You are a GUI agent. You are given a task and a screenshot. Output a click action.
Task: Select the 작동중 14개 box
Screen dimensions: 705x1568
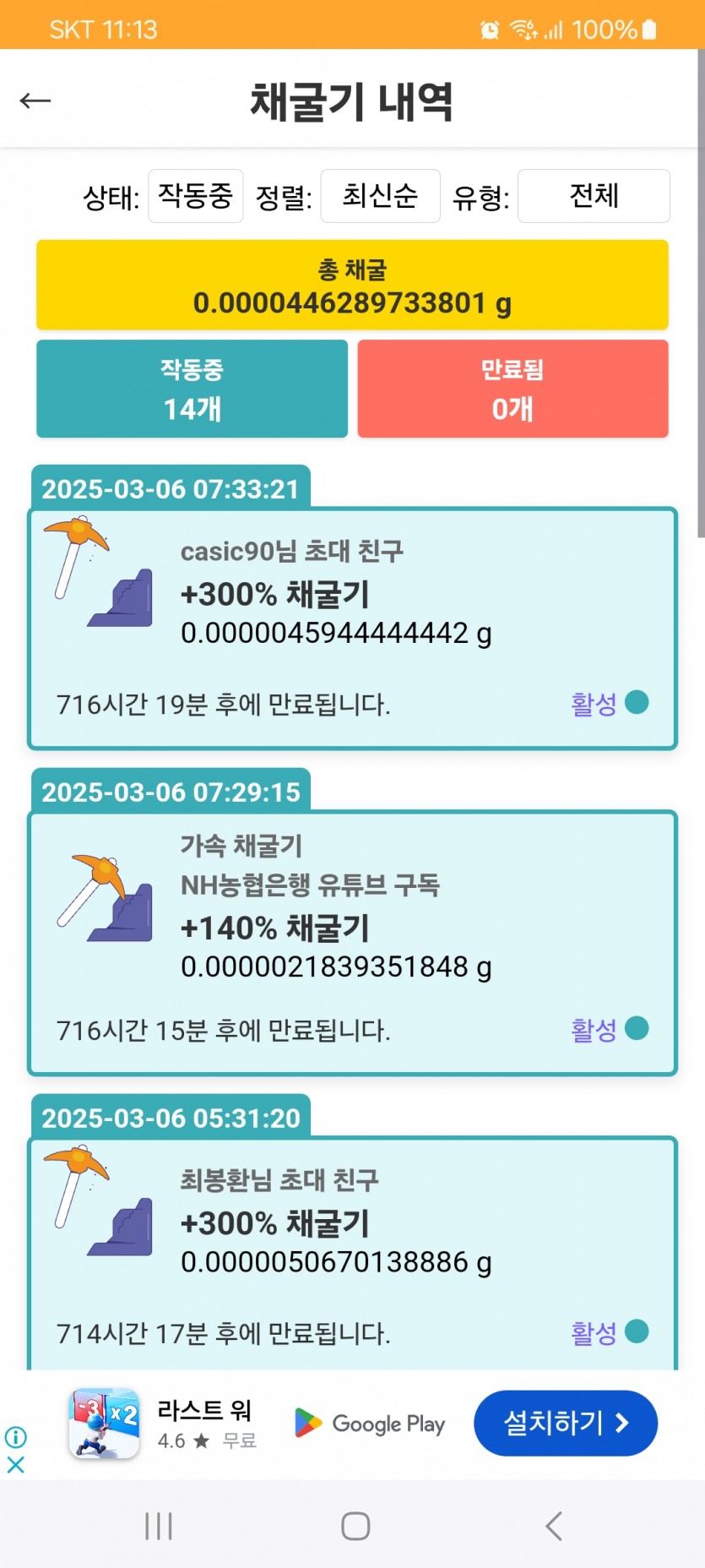pos(192,389)
